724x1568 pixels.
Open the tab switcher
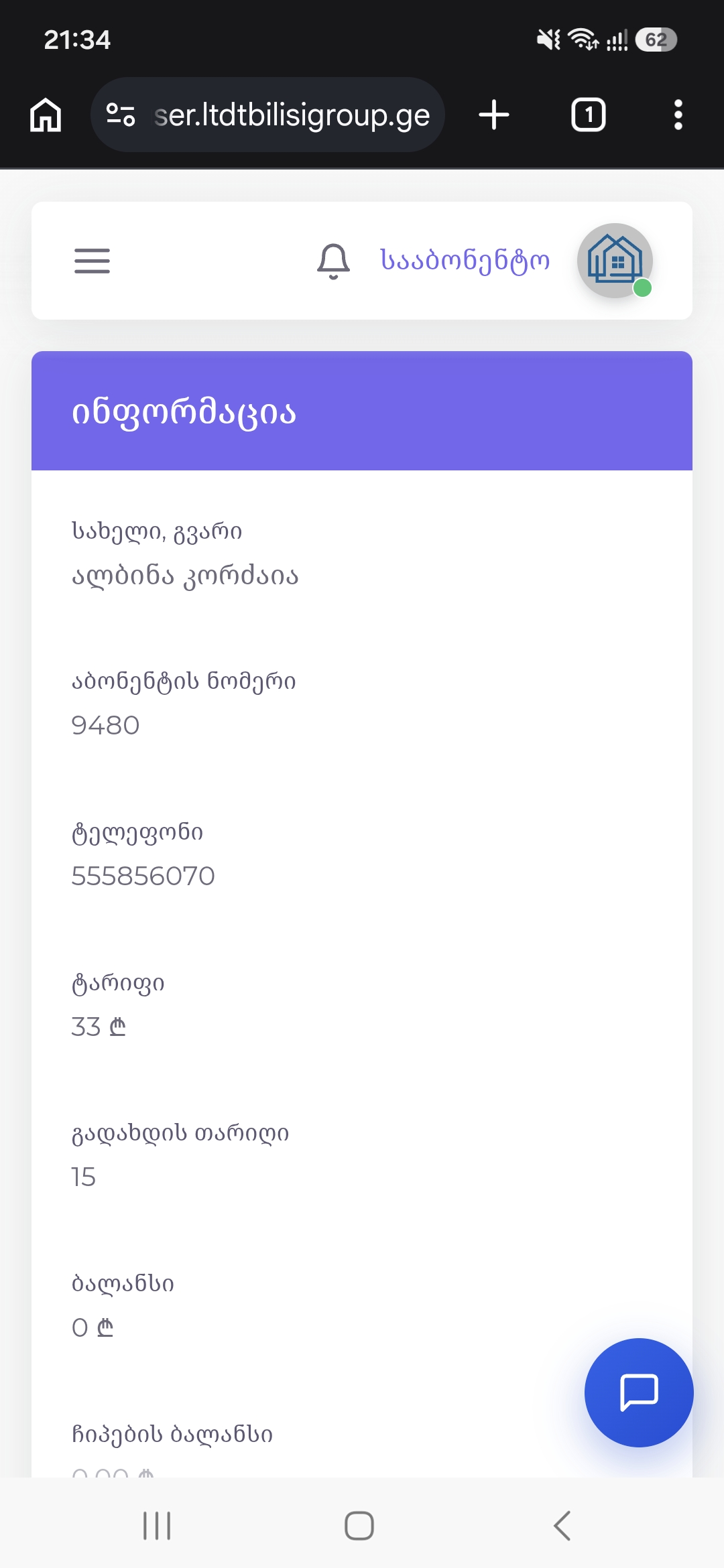tap(588, 115)
